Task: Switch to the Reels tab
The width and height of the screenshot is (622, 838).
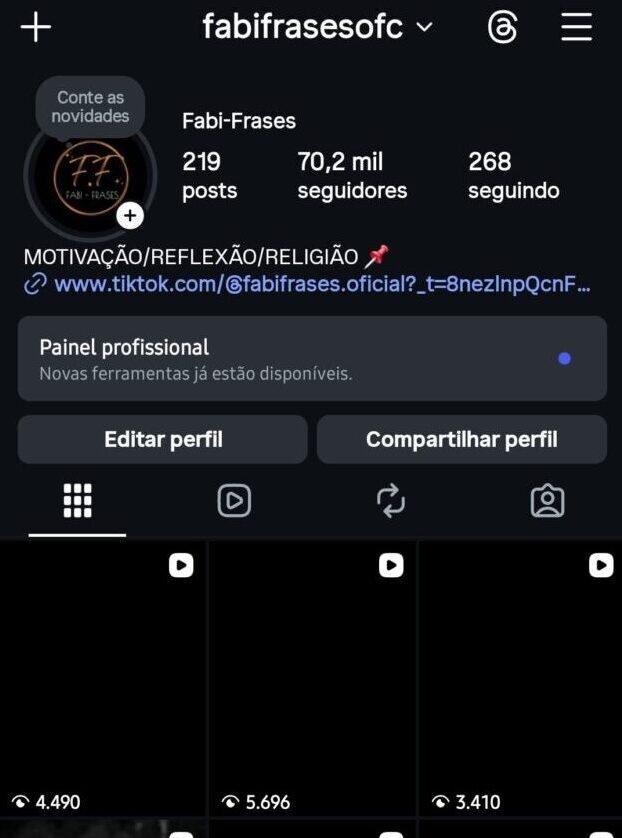Action: coord(234,501)
